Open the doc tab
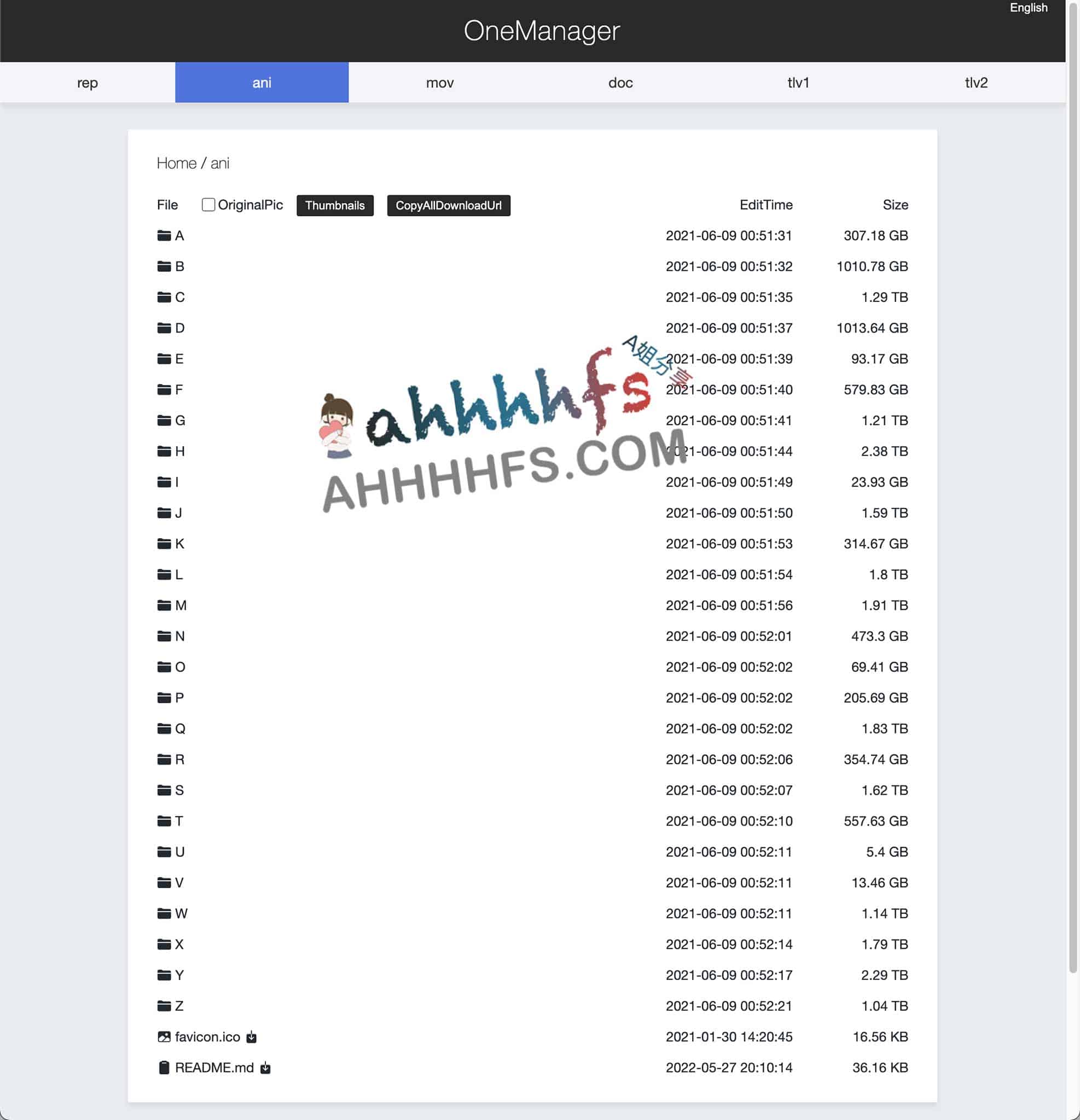This screenshot has width=1080, height=1120. [x=620, y=83]
